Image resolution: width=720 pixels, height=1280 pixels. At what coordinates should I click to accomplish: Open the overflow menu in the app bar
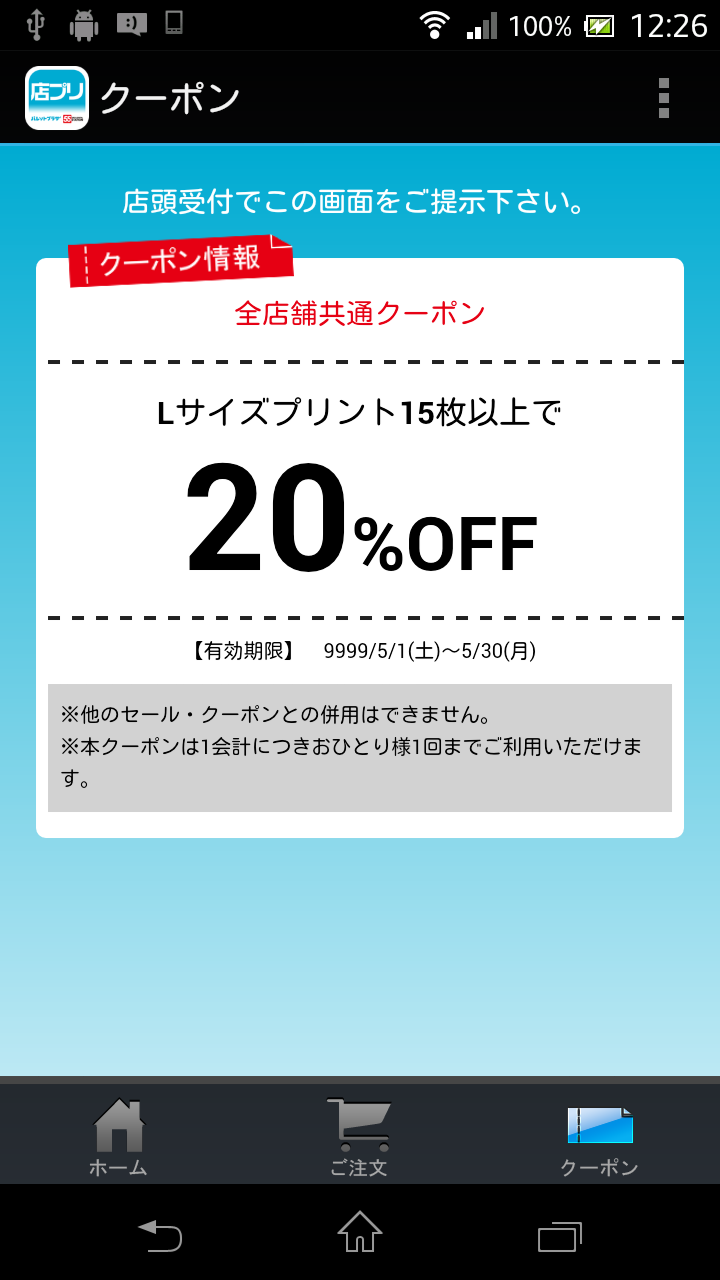(x=663, y=98)
